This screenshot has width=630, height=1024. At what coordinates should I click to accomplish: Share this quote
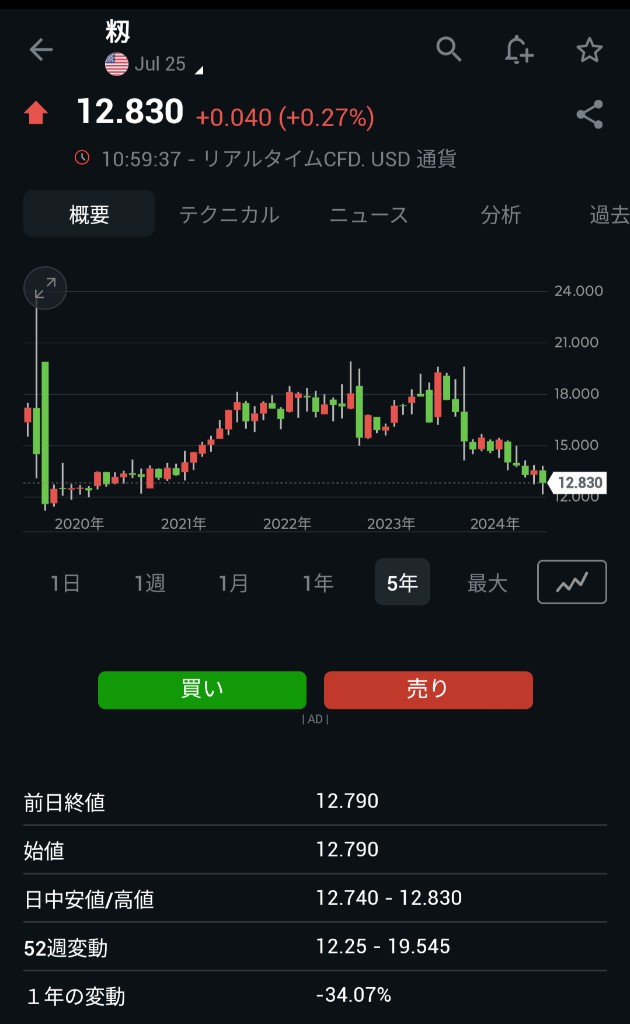[590, 115]
